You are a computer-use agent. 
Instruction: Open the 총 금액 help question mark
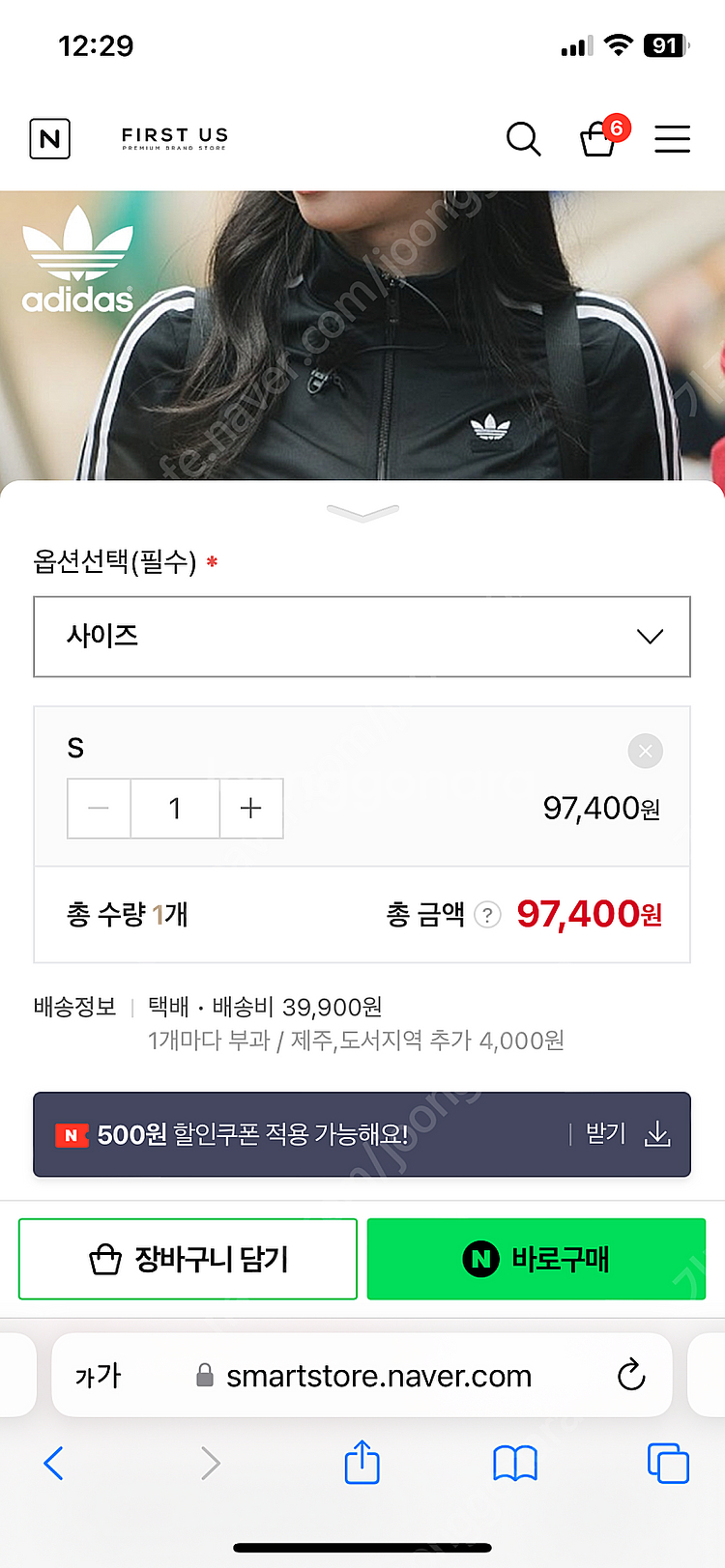(x=488, y=915)
